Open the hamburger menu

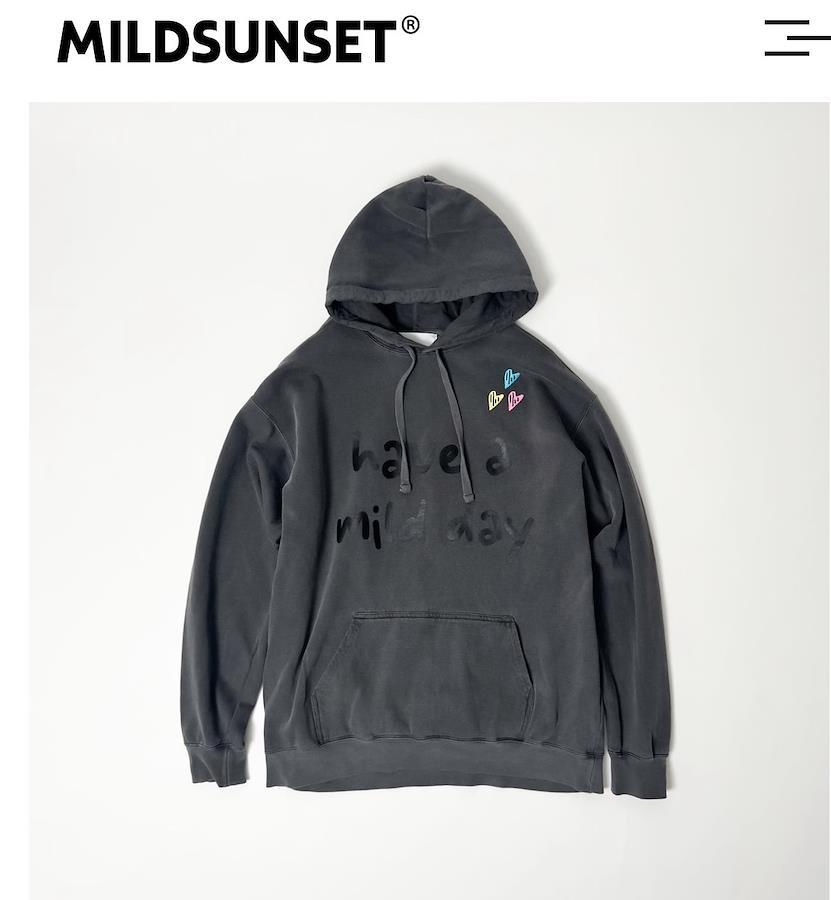point(797,38)
